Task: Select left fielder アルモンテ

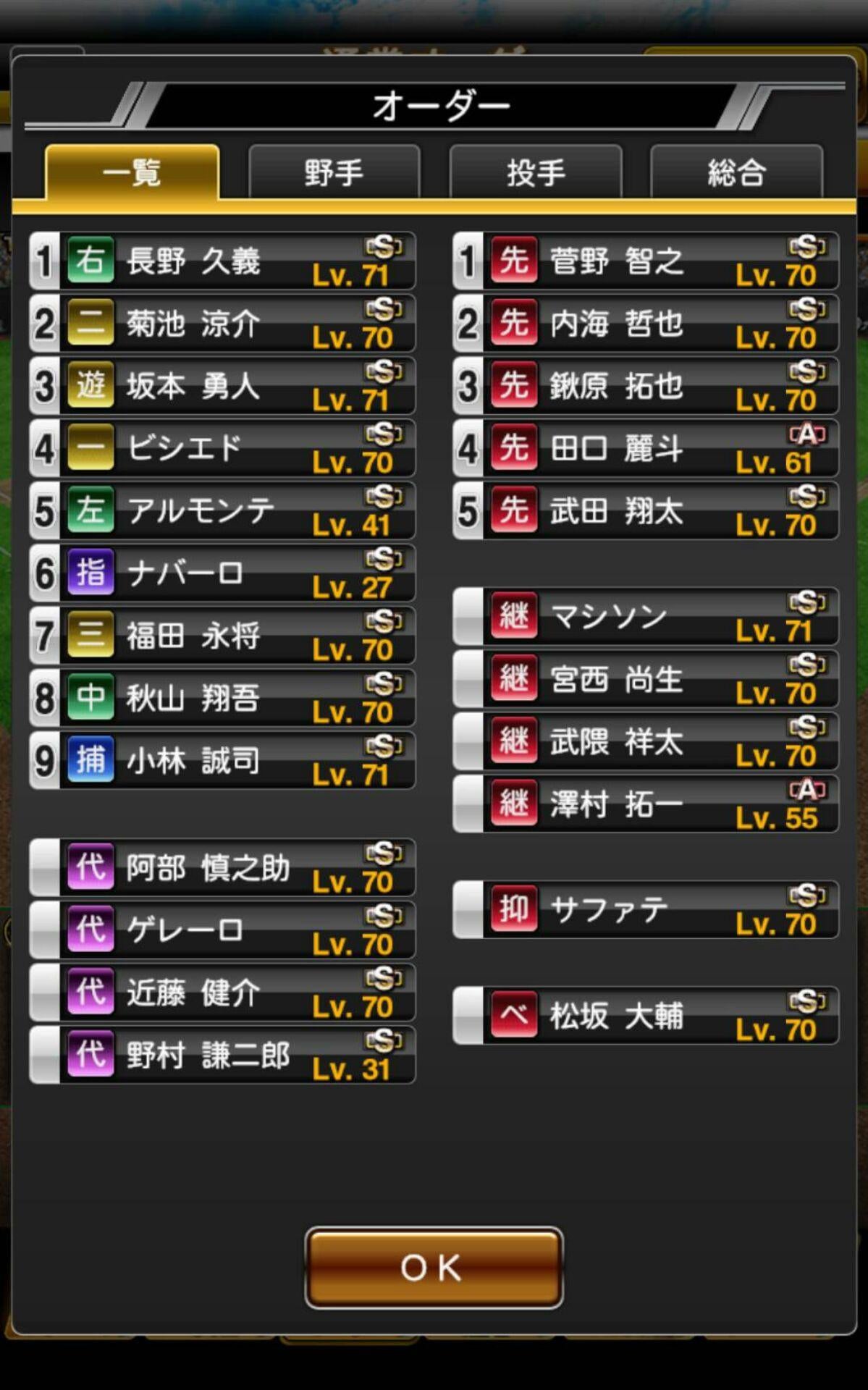Action: (222, 510)
